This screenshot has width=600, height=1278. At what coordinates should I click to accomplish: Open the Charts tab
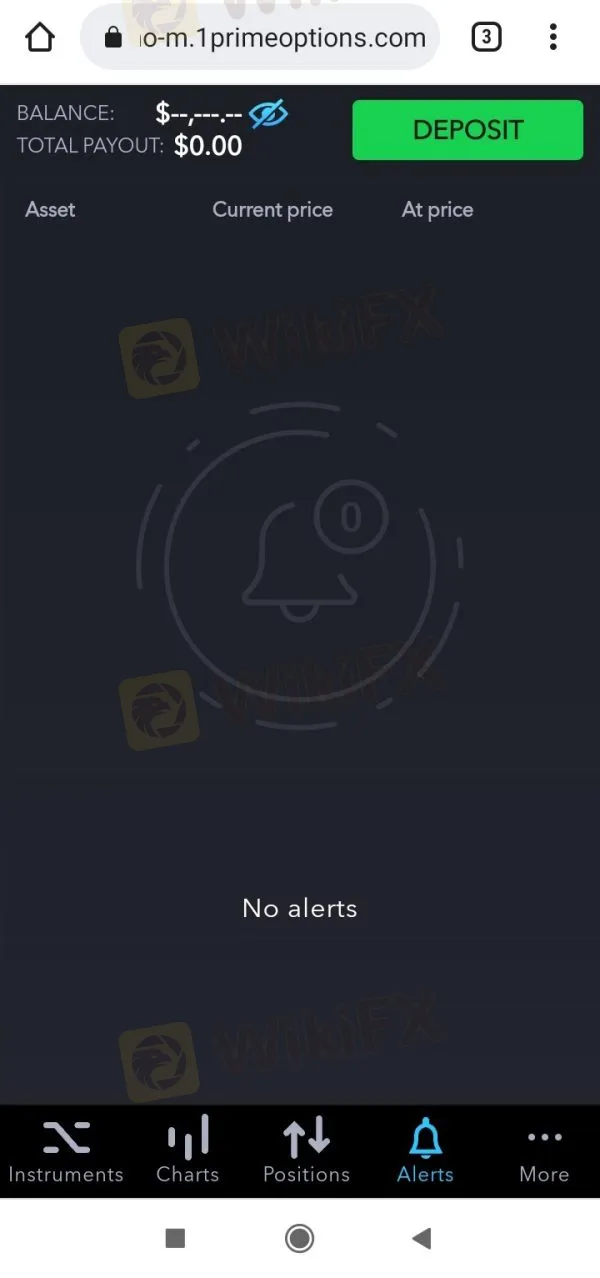(x=187, y=1151)
